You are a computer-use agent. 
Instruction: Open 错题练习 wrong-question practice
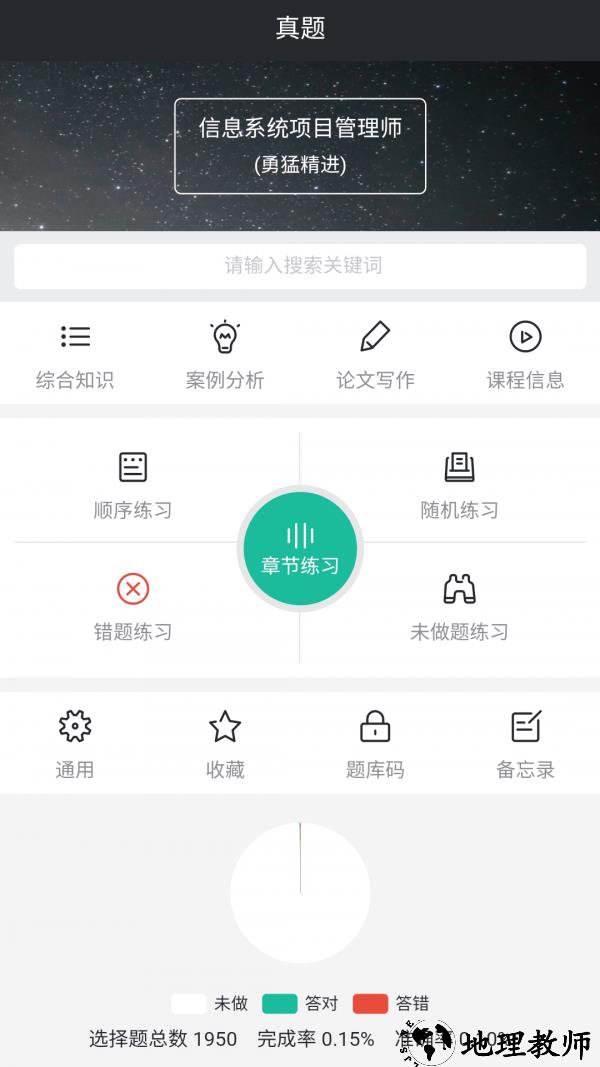click(133, 607)
